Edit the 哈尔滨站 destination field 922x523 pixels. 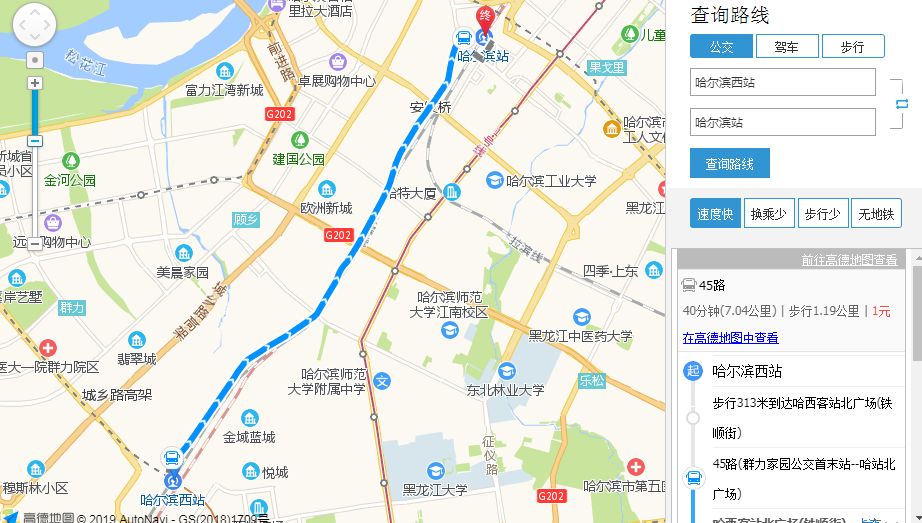[782, 122]
